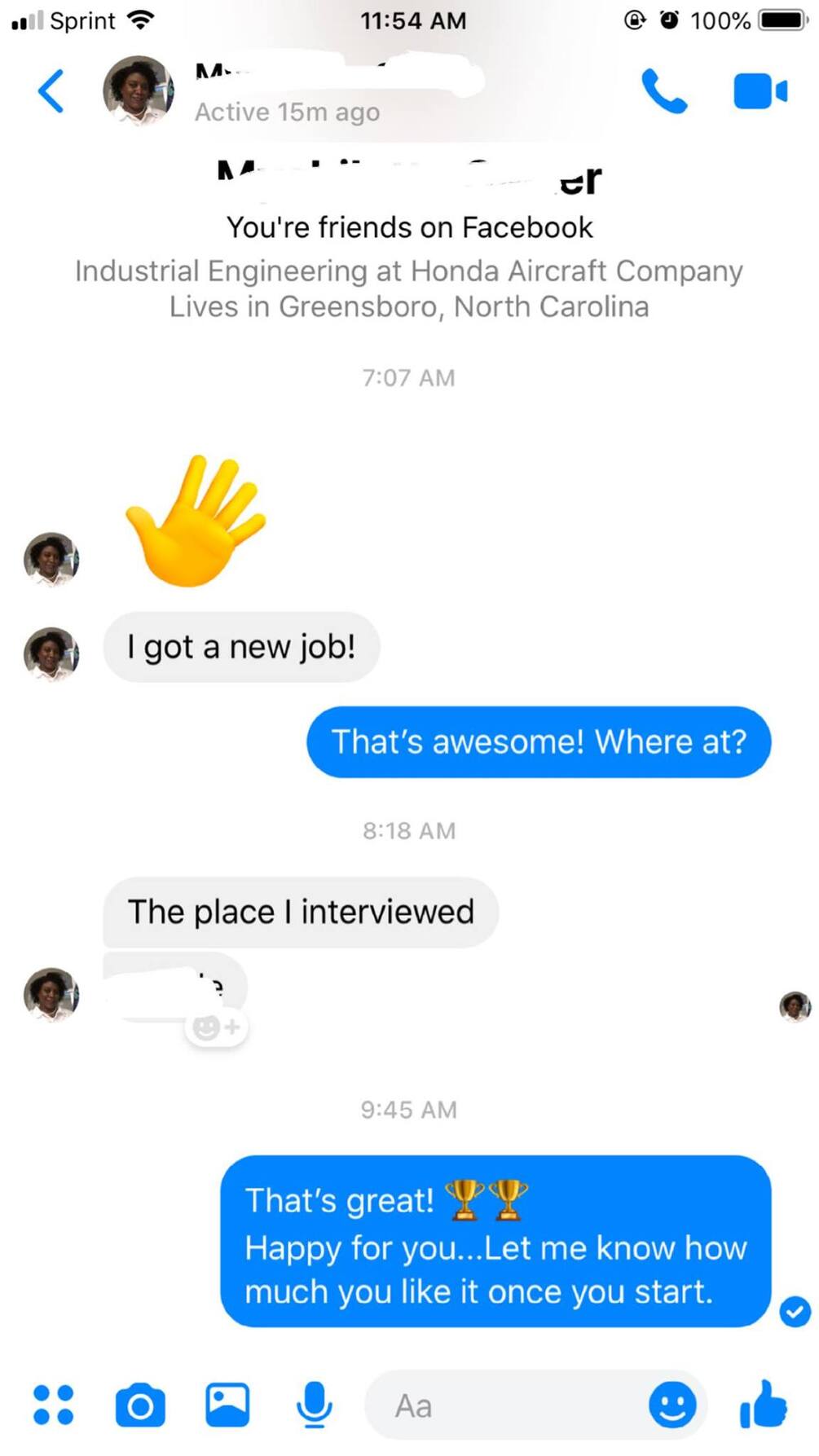Open contact profile picture in header
Image resolution: width=819 pixels, height=1456 pixels.
(138, 91)
